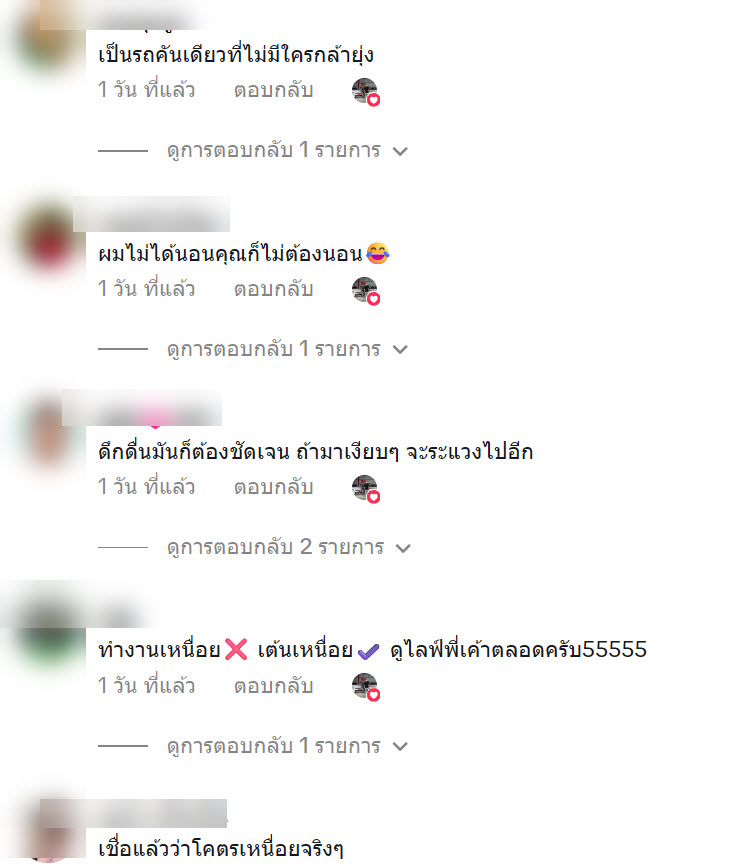The image size is (741, 868).
Task: Reply to comment 'ผมไม่ได้นอนคุณก็ไม่ต้องนอน'
Action: (x=273, y=289)
